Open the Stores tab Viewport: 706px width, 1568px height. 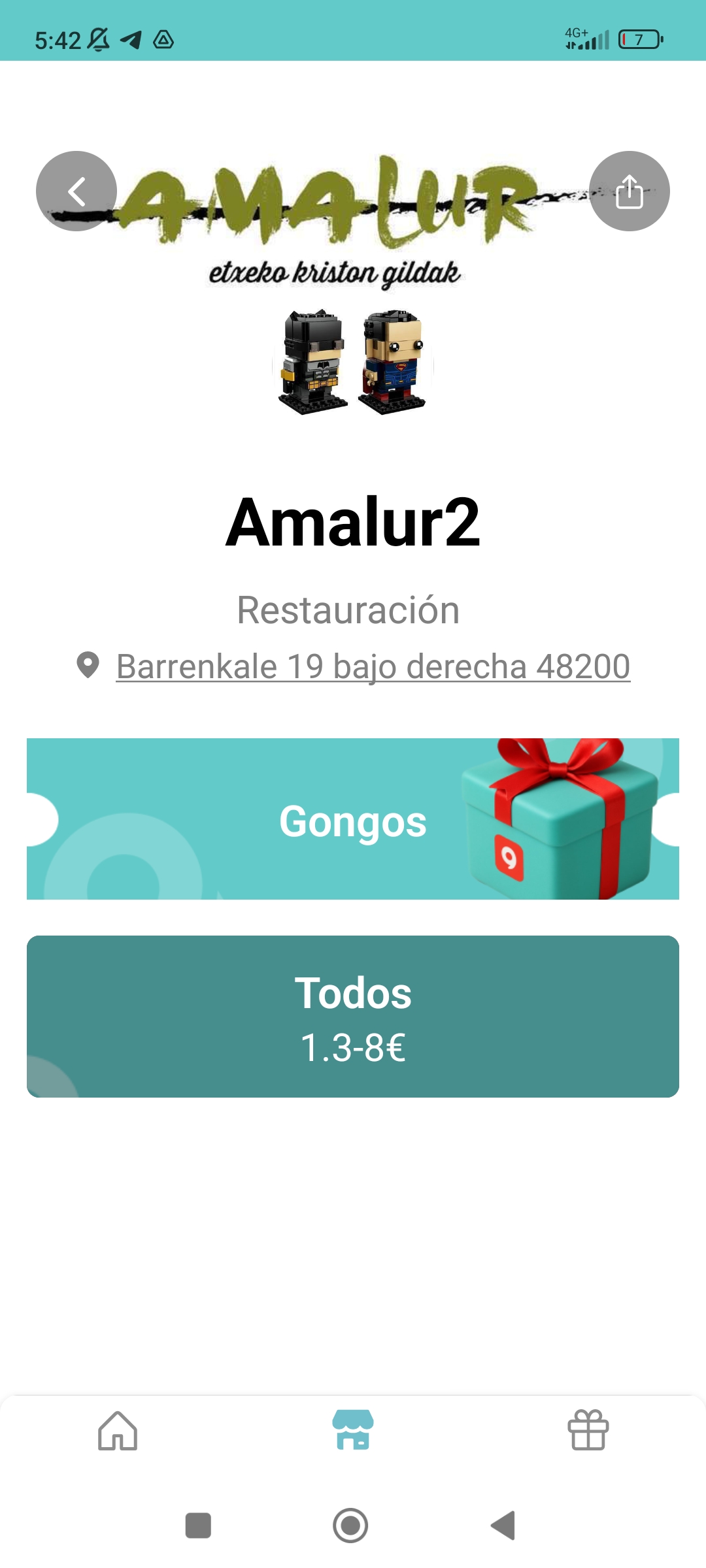tap(353, 1431)
